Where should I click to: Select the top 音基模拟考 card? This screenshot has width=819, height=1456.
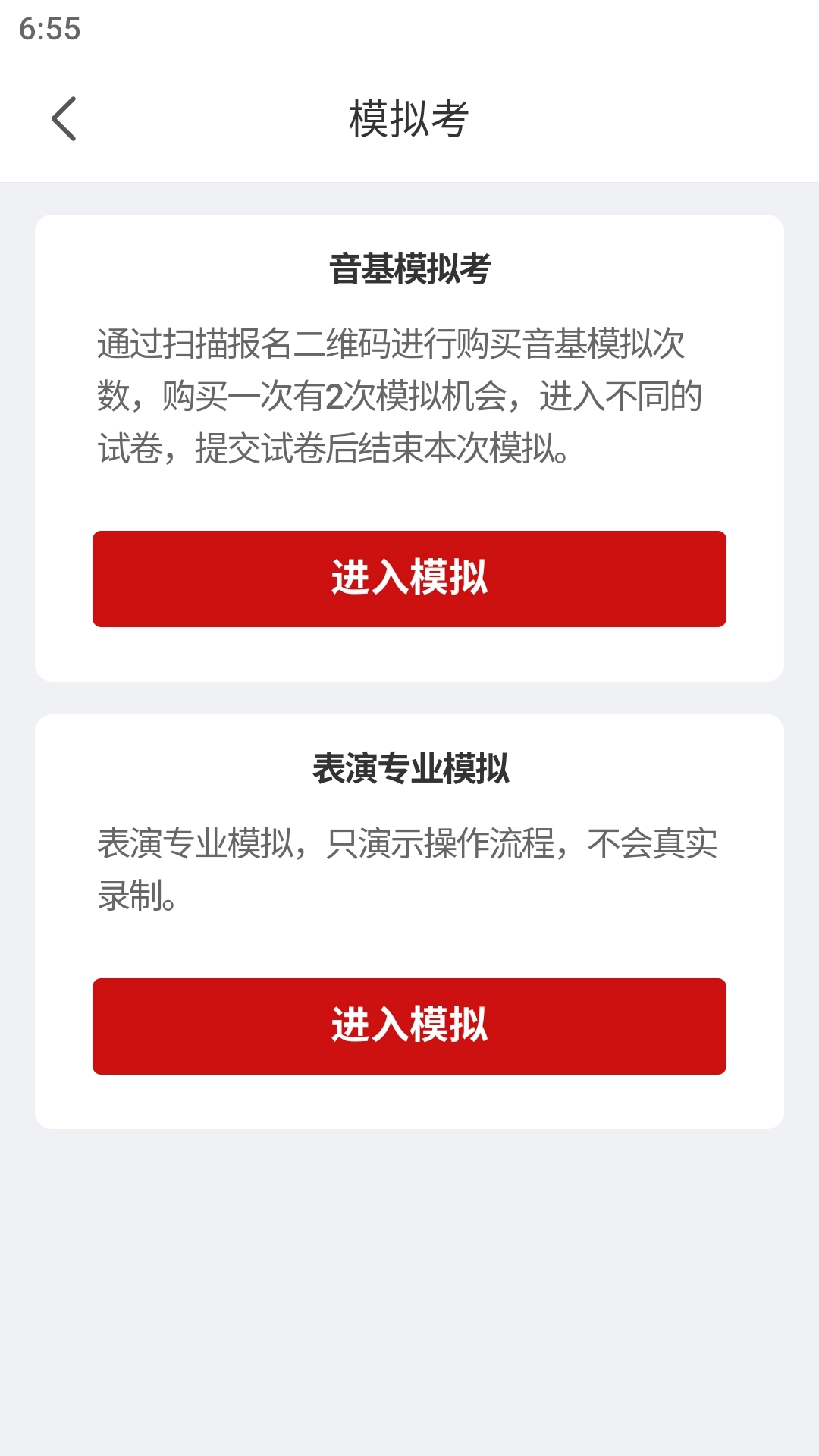(x=409, y=447)
